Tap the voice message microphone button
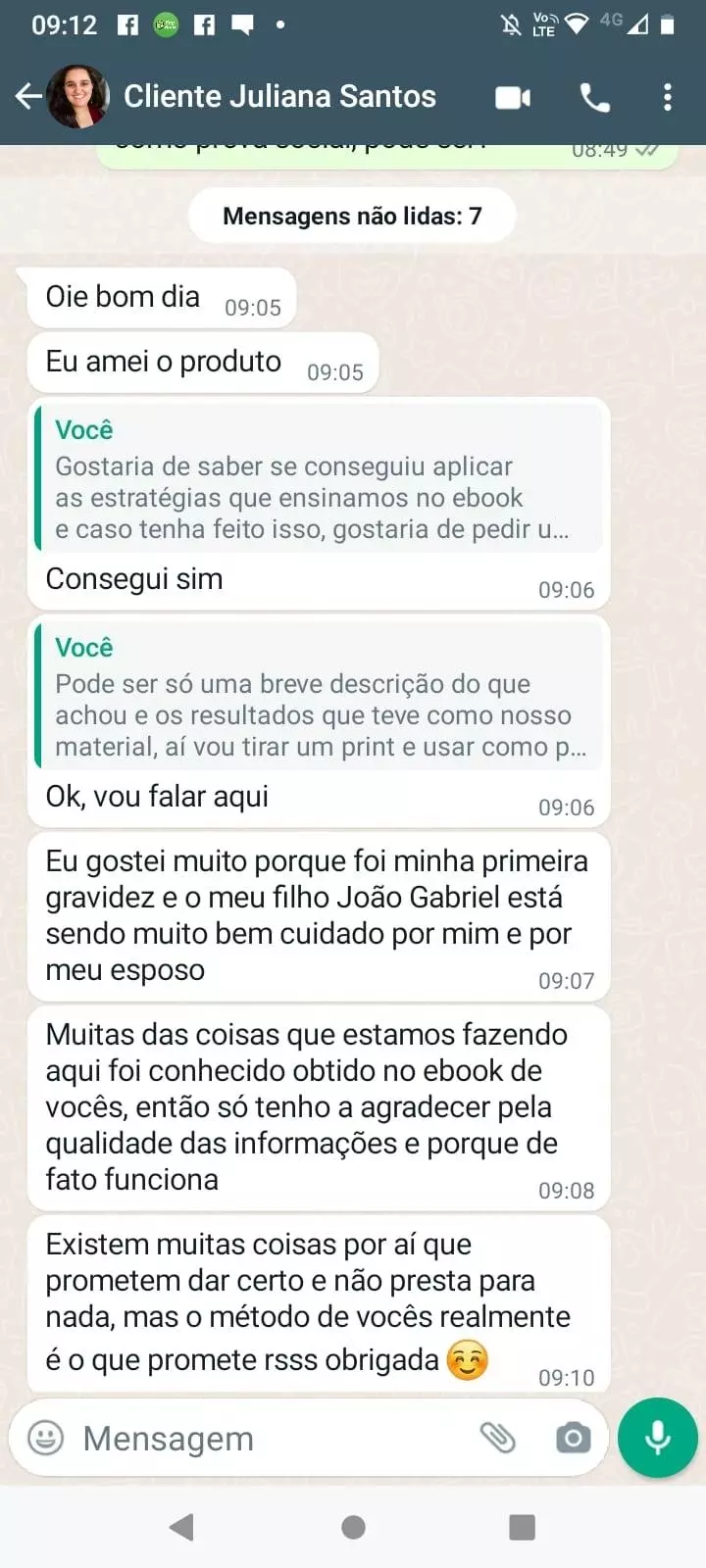Viewport: 706px width, 1568px height. tap(658, 1438)
